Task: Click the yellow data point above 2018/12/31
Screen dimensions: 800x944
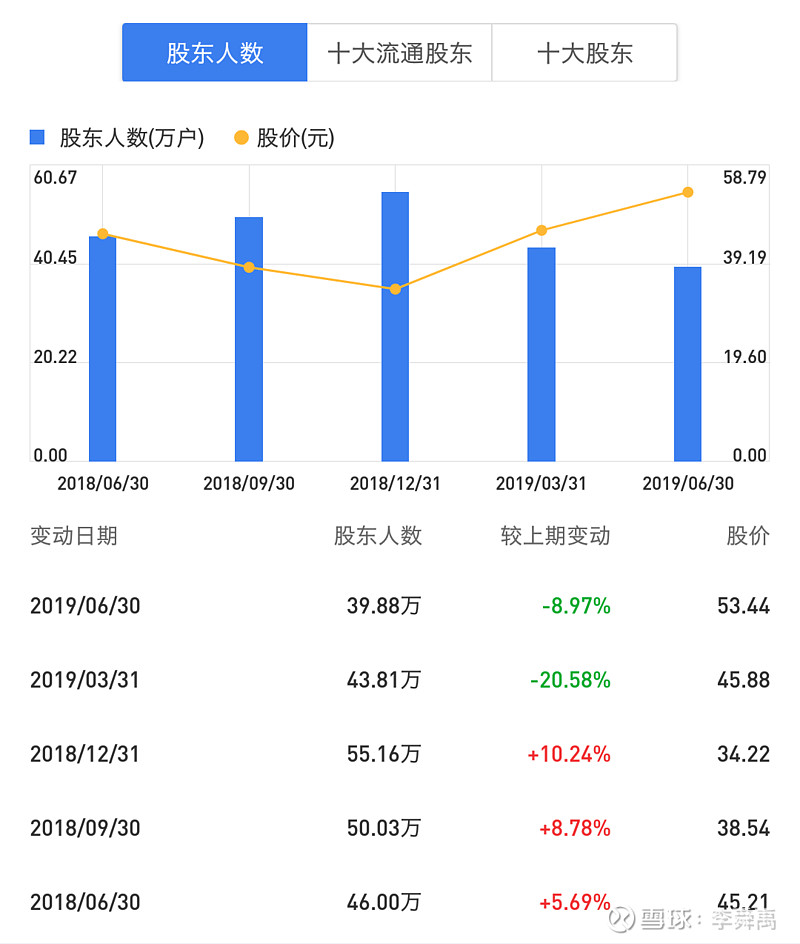Action: [x=394, y=288]
